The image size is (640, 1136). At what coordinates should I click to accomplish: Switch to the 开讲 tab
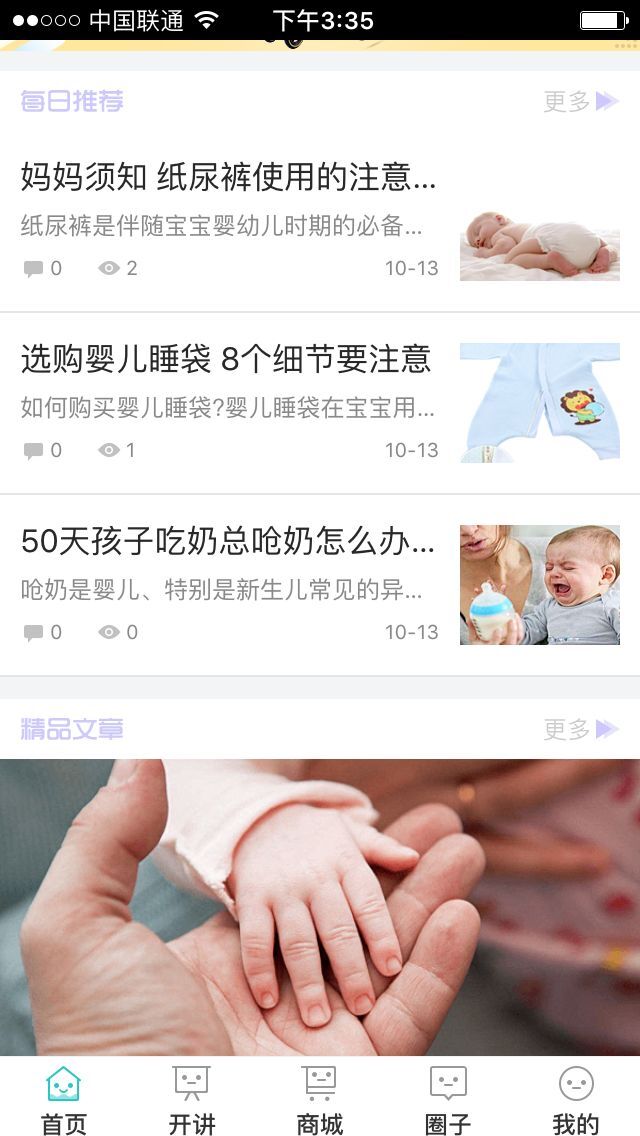192,1099
